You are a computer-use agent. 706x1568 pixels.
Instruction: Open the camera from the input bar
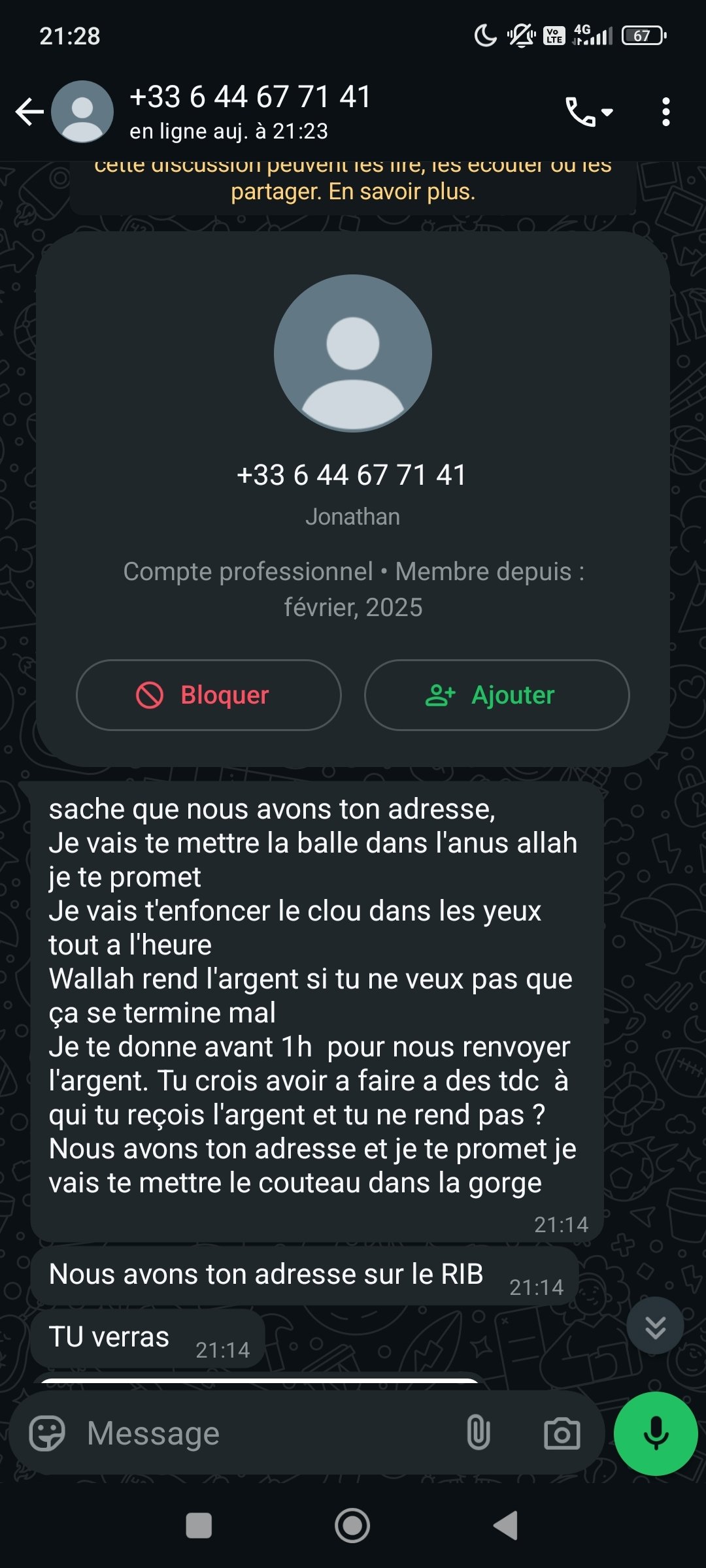[x=562, y=1433]
